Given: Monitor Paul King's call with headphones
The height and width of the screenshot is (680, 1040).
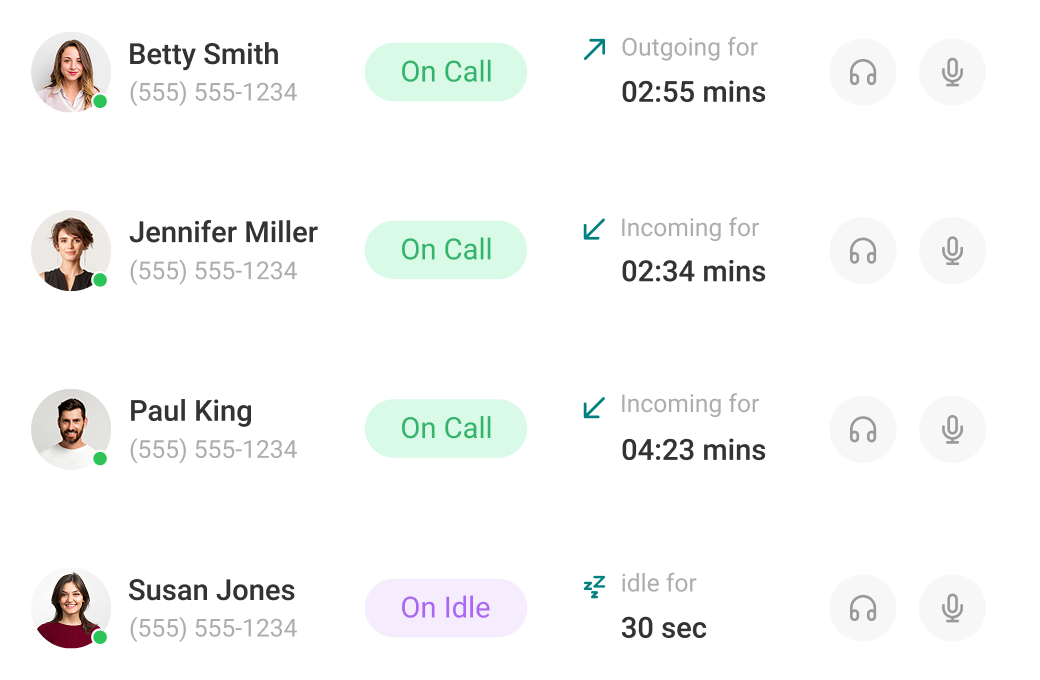Looking at the screenshot, I should [x=862, y=429].
